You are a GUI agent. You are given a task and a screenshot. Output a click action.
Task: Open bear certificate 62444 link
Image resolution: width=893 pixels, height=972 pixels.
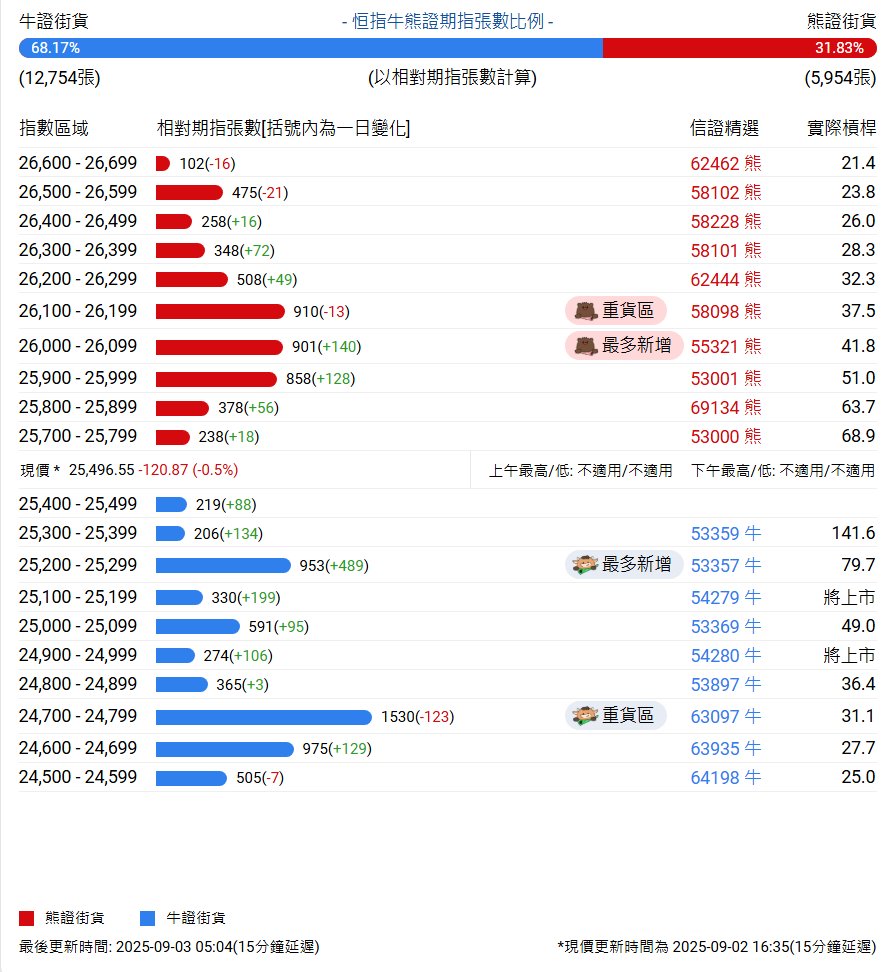pos(725,279)
